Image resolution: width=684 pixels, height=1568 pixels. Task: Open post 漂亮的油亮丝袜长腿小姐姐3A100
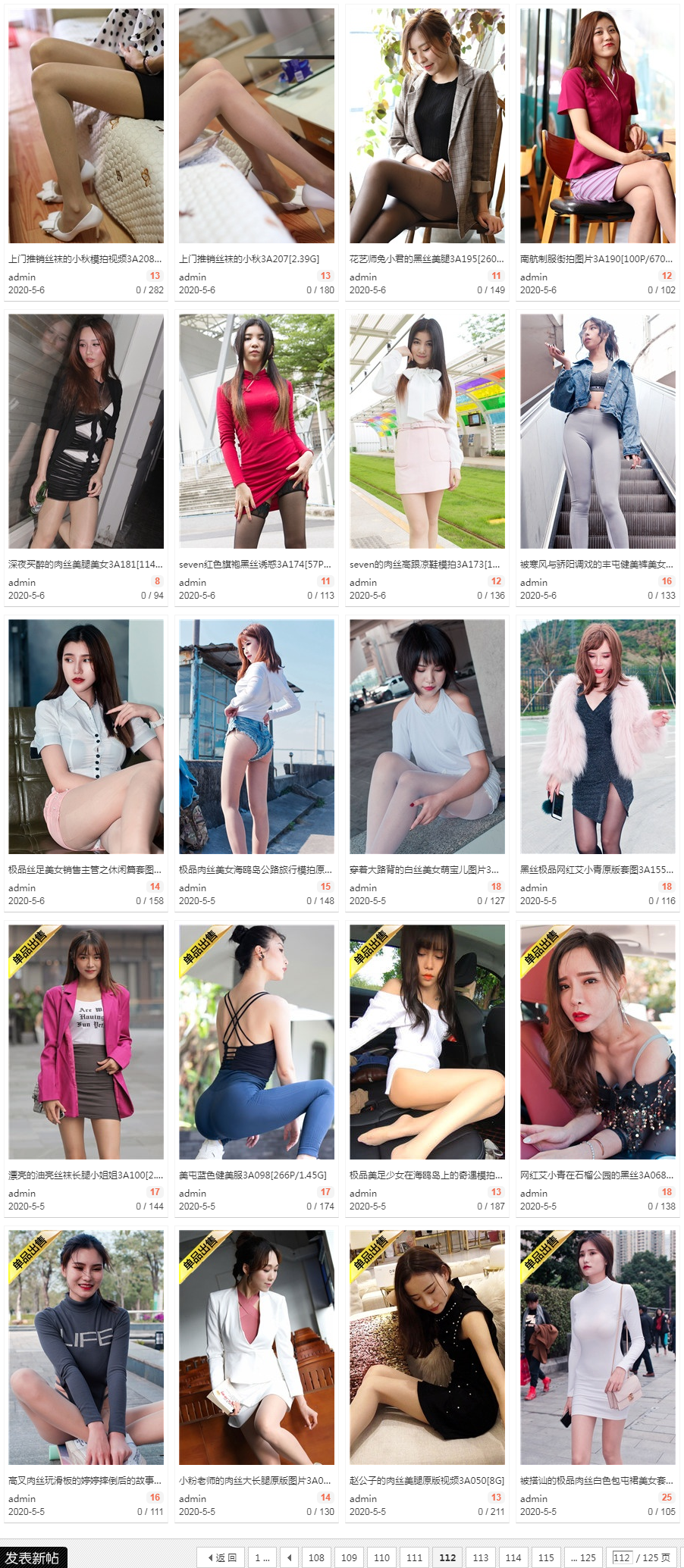point(85,1175)
